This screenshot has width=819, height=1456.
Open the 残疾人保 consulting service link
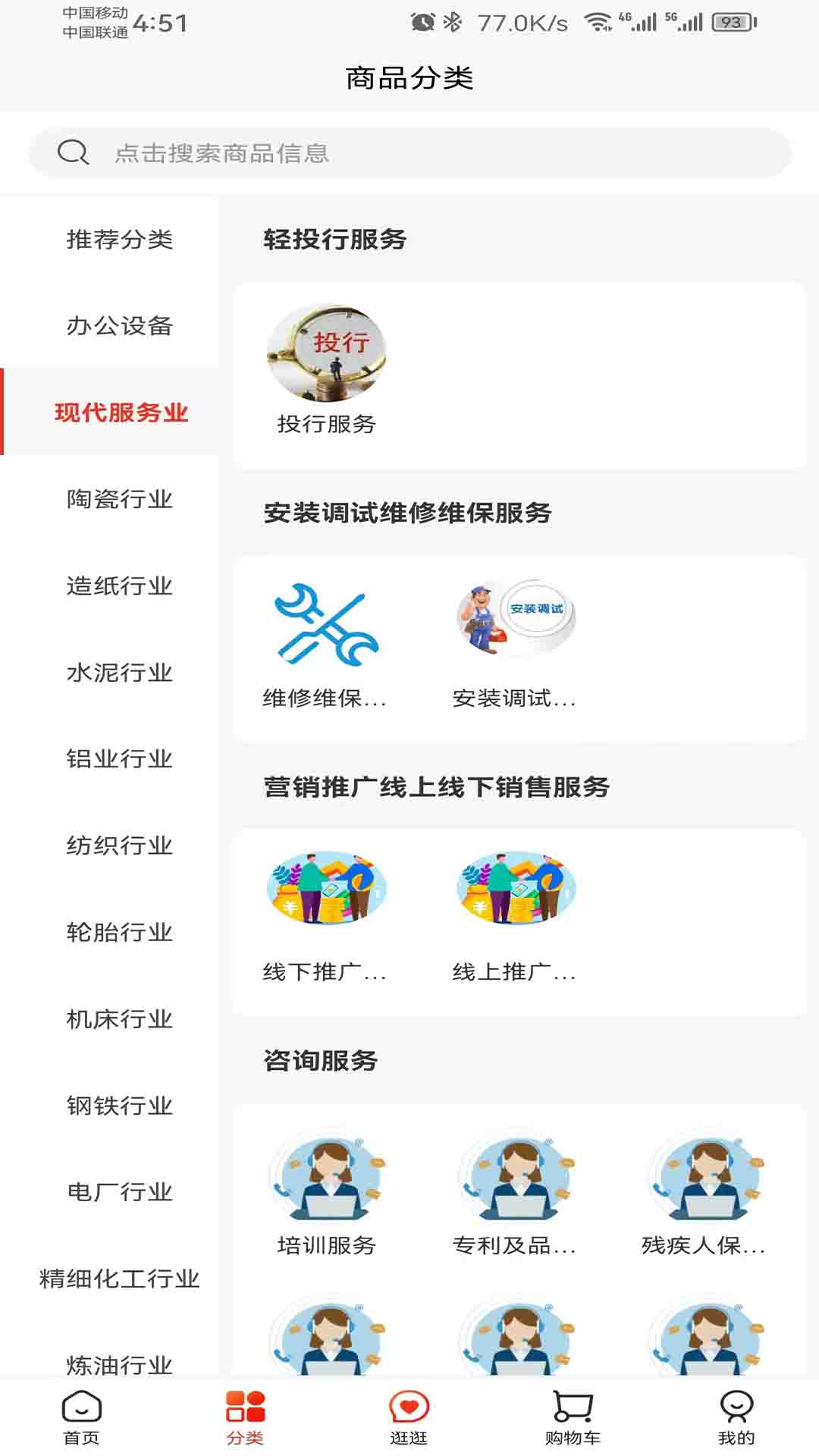[705, 1179]
